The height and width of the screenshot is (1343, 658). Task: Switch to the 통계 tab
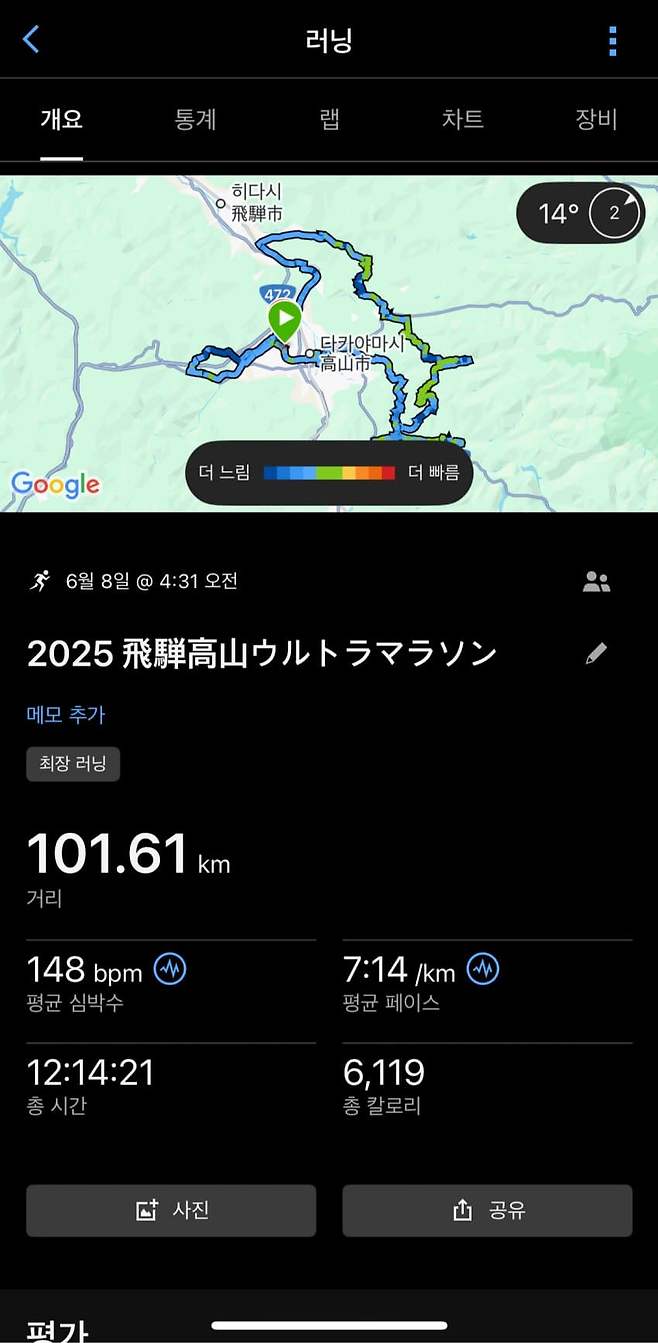196,120
